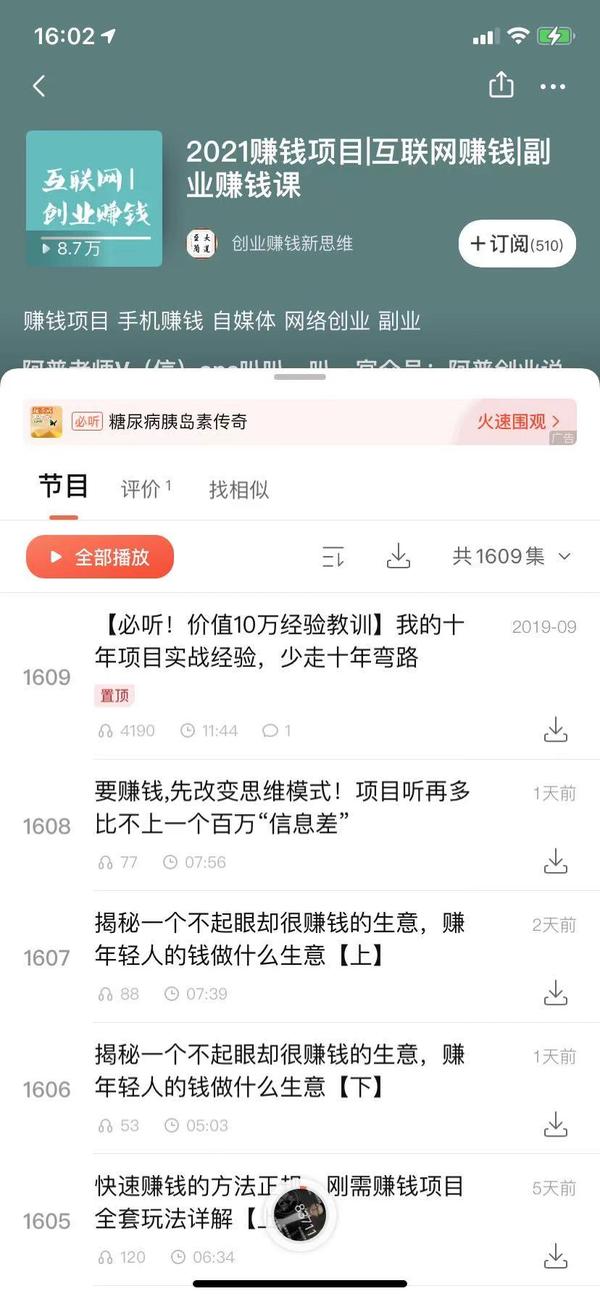
Task: Open the three-dot overflow menu
Action: click(x=553, y=87)
